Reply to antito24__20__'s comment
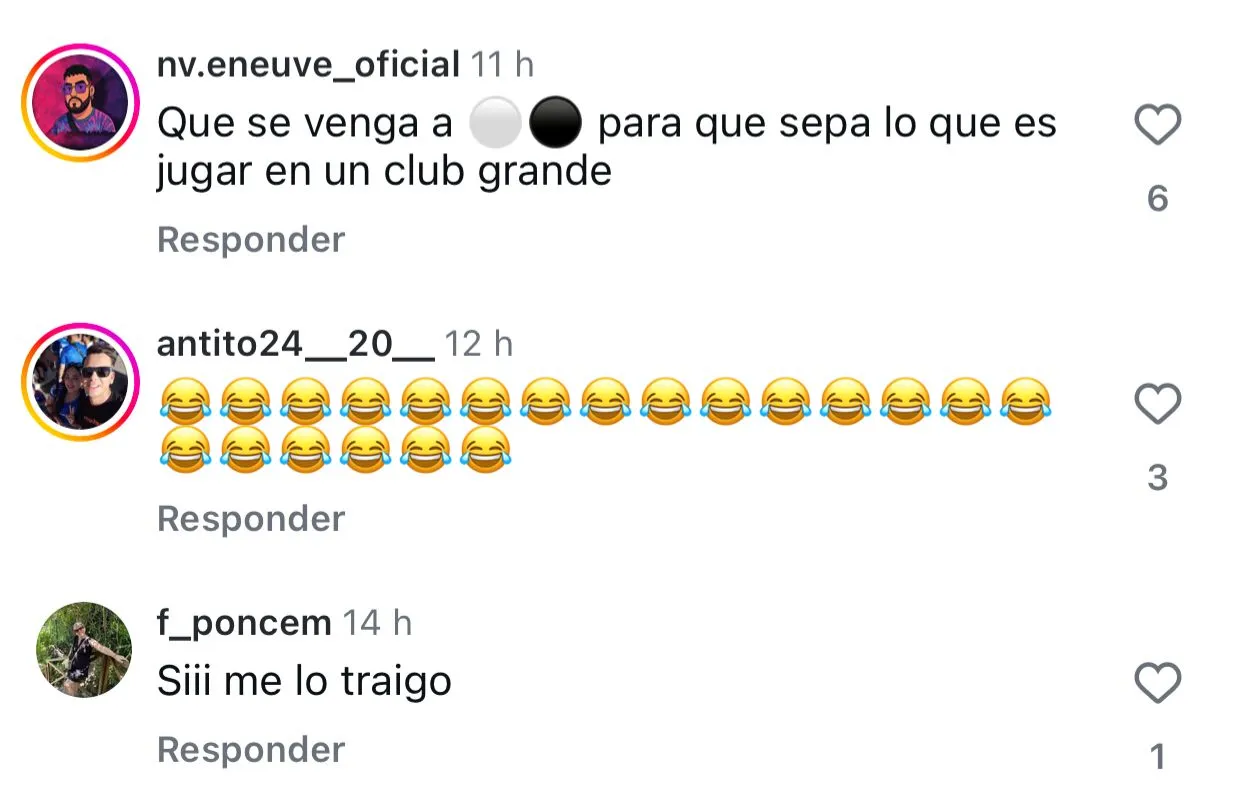Screen dimensions: 1242x799 tap(251, 519)
